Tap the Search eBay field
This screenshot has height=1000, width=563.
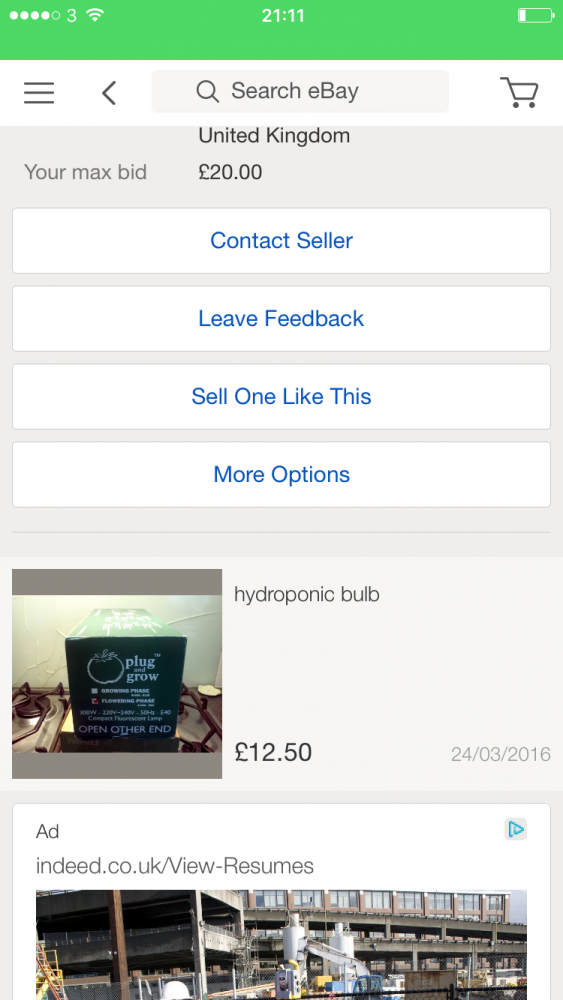300,91
